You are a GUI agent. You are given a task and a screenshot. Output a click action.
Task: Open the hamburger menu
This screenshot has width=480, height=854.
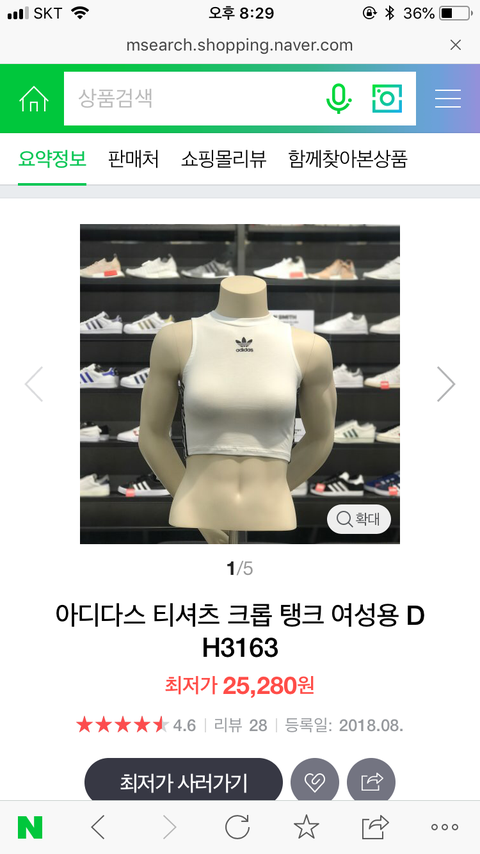click(x=448, y=99)
